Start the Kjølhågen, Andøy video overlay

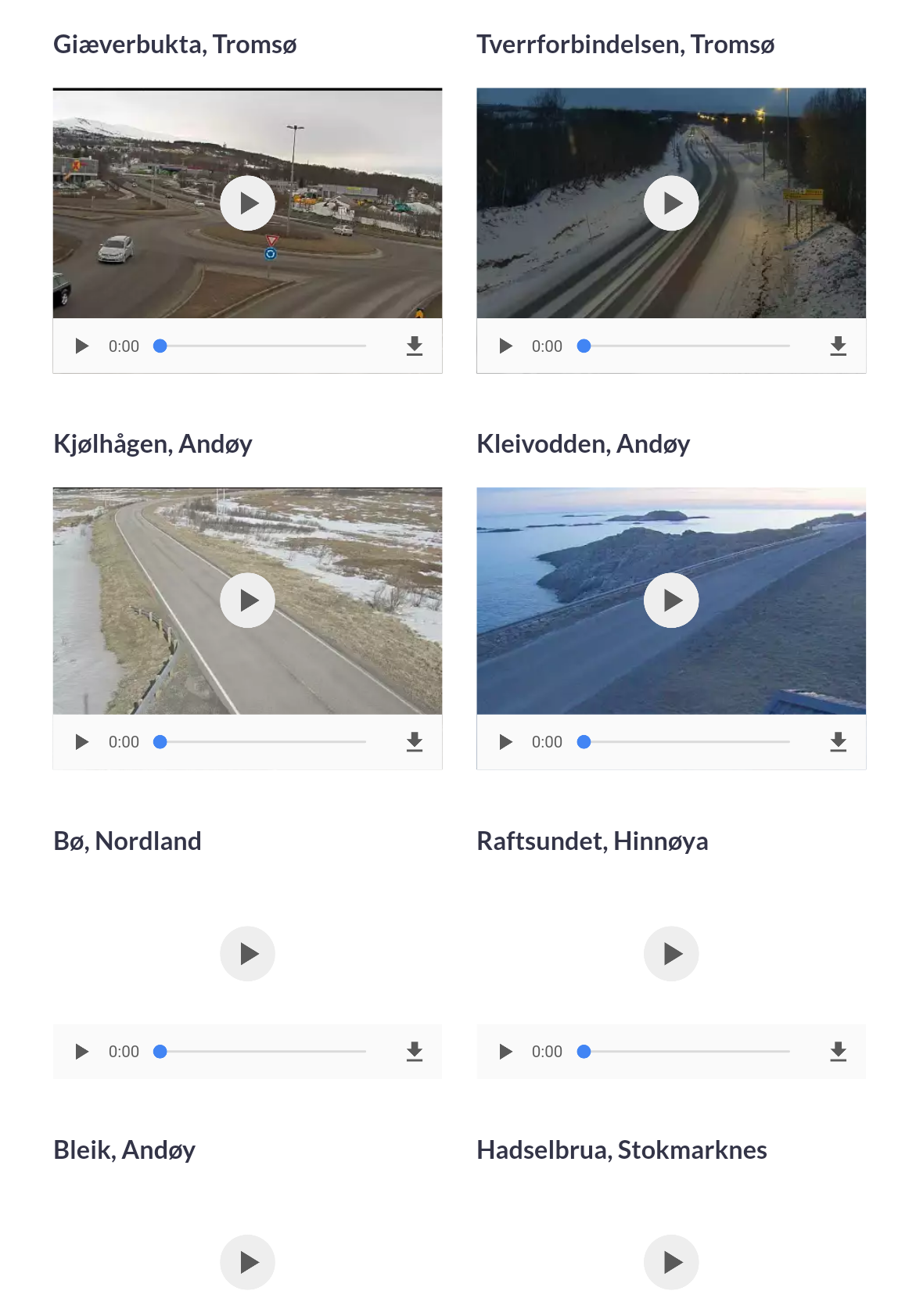[x=247, y=601]
